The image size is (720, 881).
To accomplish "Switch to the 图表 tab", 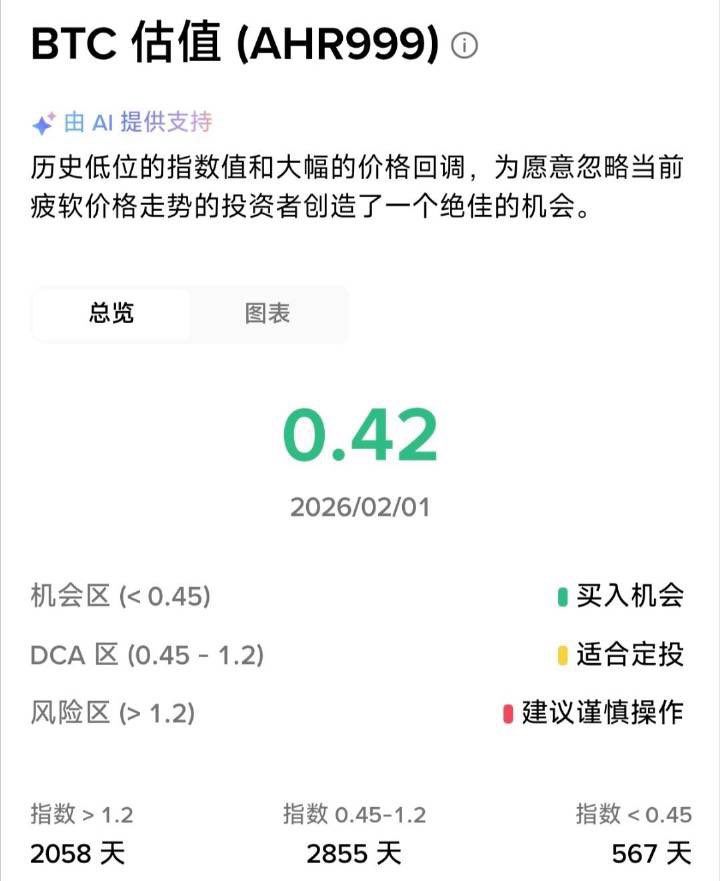I will click(x=268, y=313).
